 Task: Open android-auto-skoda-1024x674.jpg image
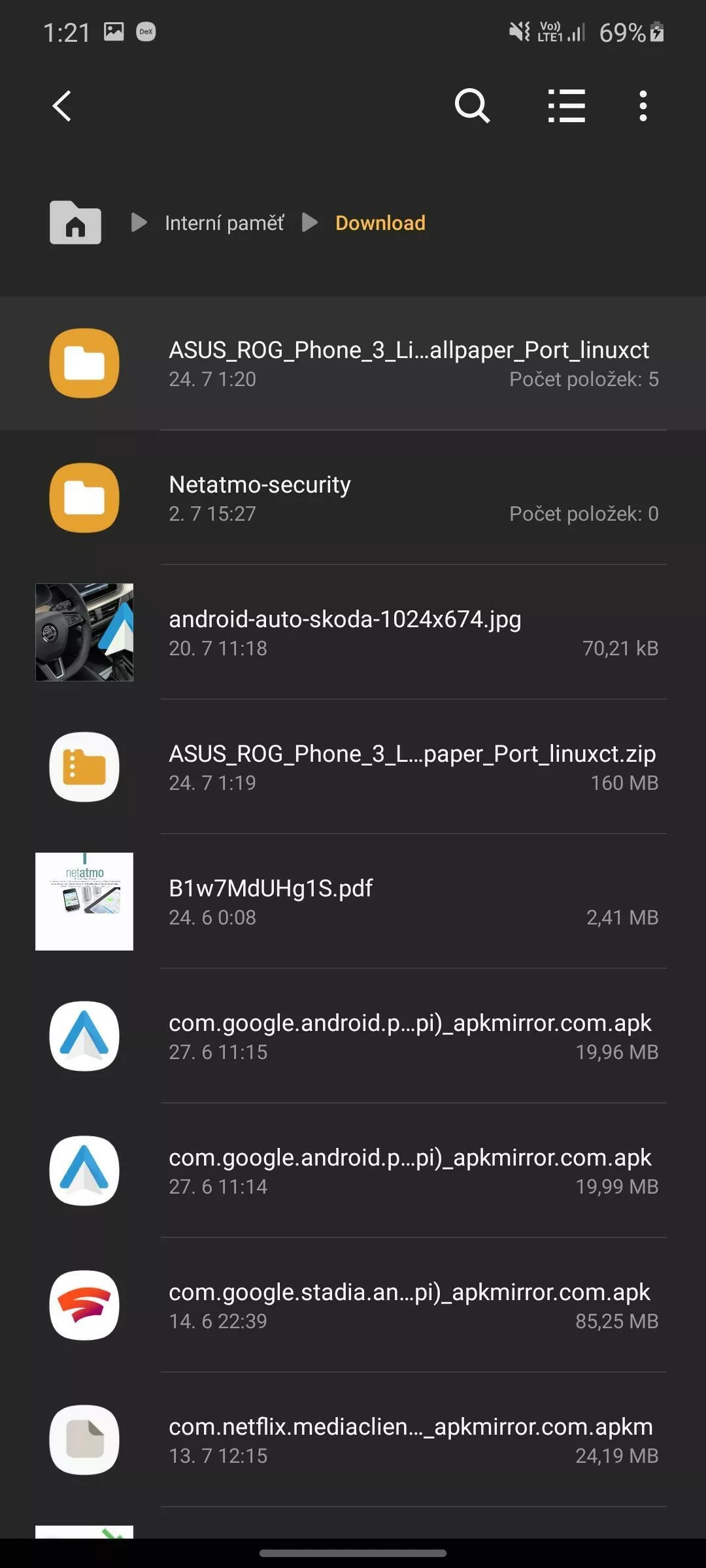click(353, 632)
